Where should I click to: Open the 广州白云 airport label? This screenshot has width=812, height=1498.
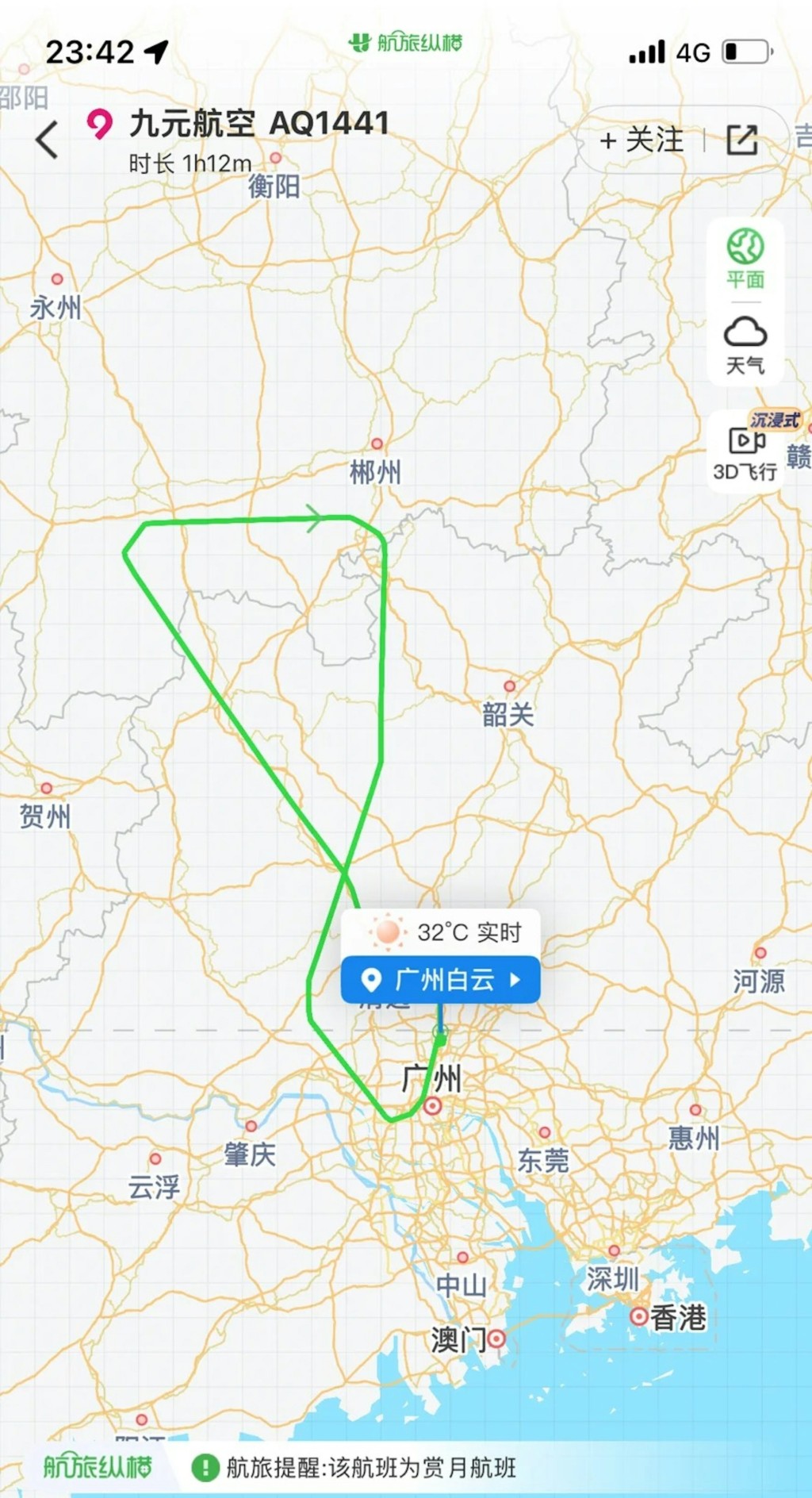441,980
